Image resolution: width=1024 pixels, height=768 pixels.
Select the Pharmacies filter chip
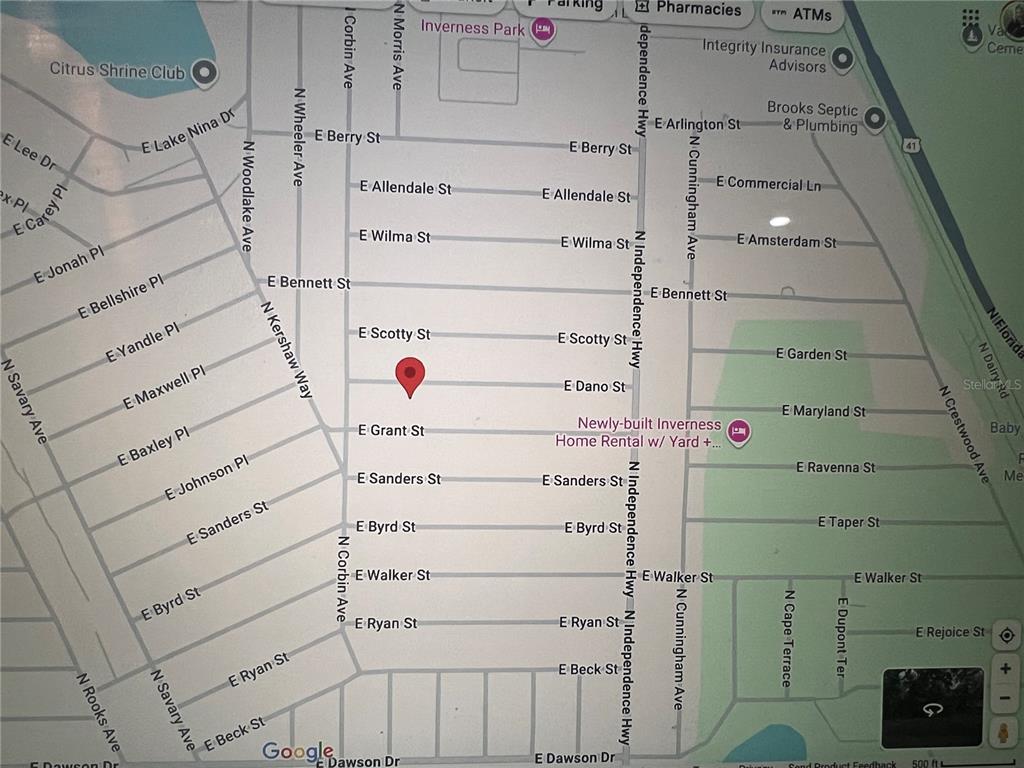pyautogui.click(x=686, y=9)
